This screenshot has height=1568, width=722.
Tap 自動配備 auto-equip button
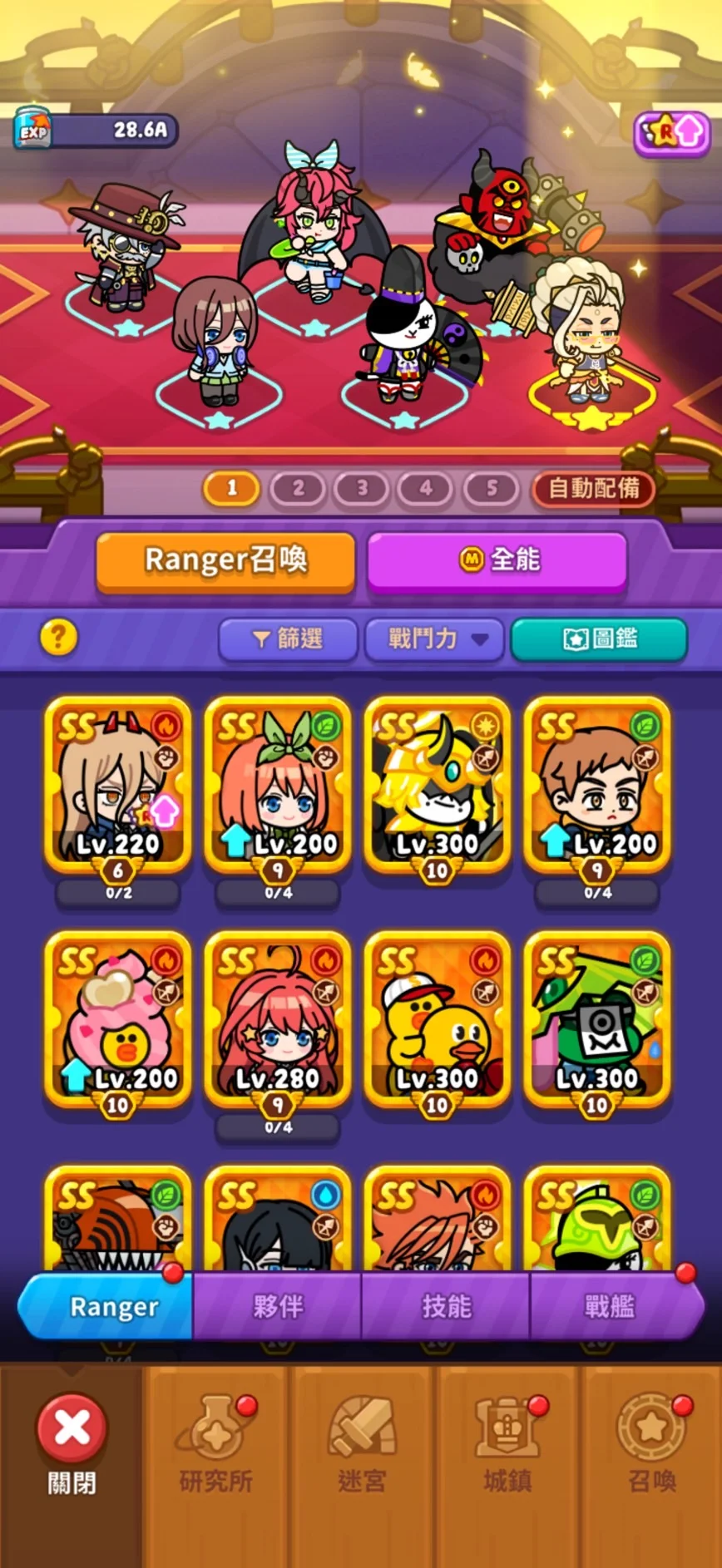[593, 488]
